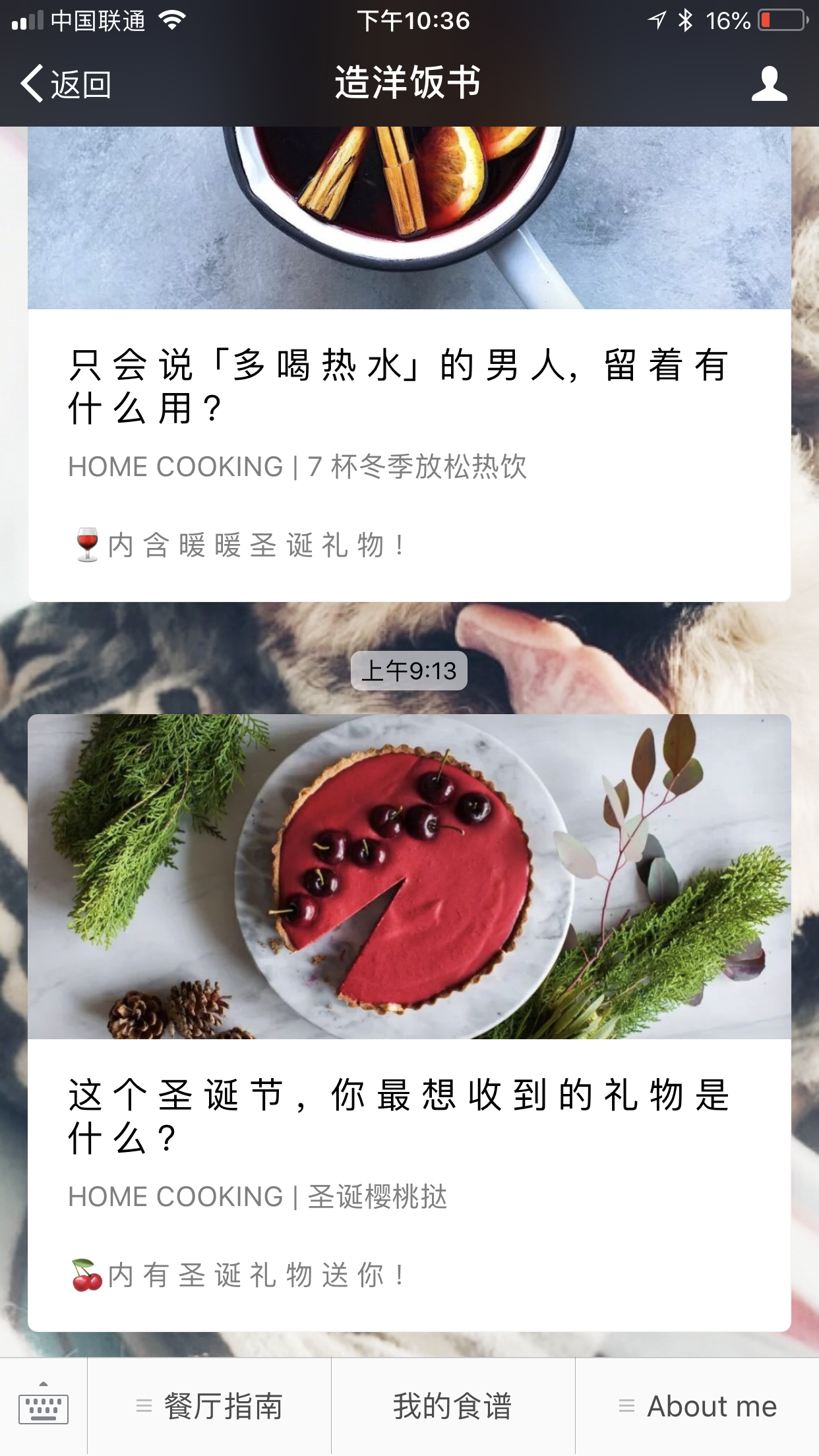Open 我的食谱 menu
The height and width of the screenshot is (1456, 819).
coord(453,1407)
